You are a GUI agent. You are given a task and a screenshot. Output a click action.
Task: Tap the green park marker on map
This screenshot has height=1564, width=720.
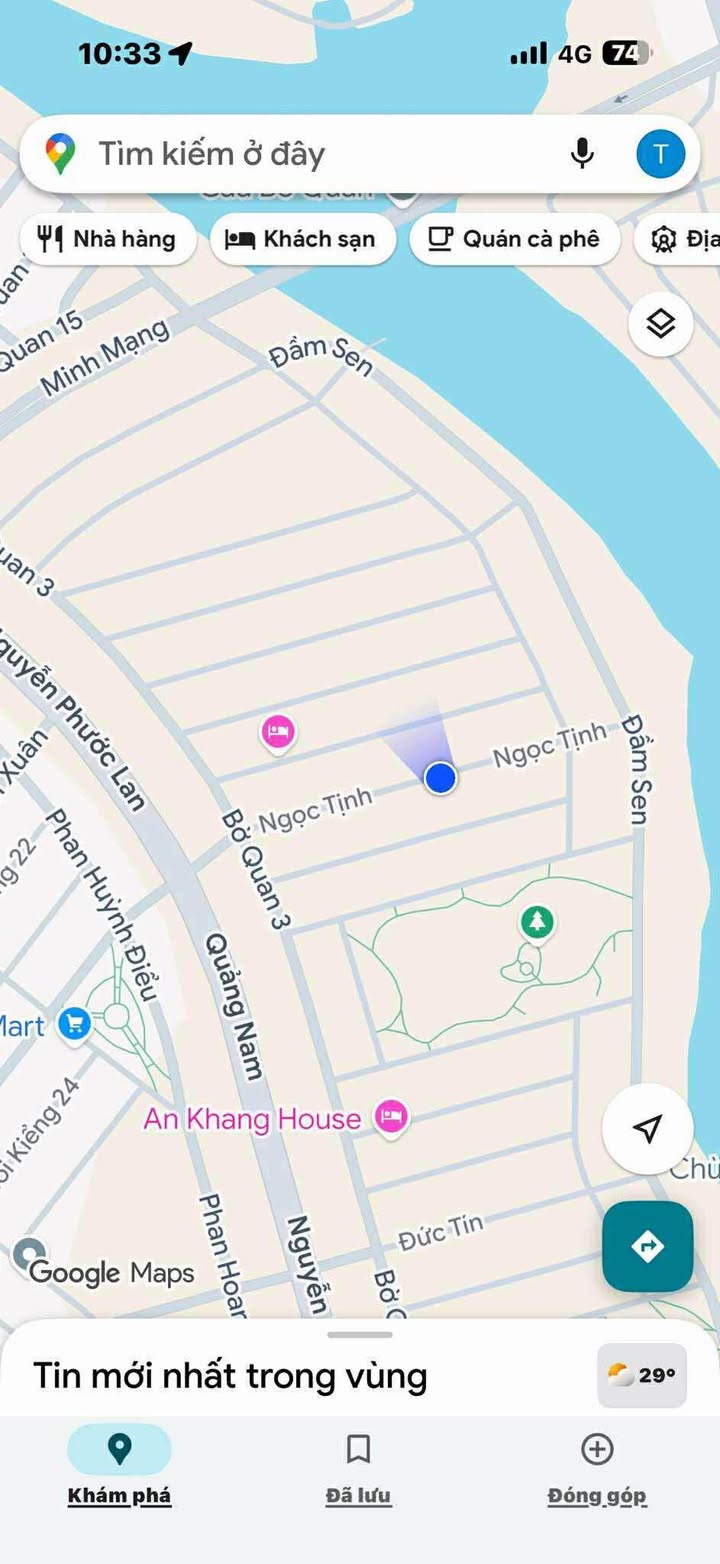click(538, 922)
